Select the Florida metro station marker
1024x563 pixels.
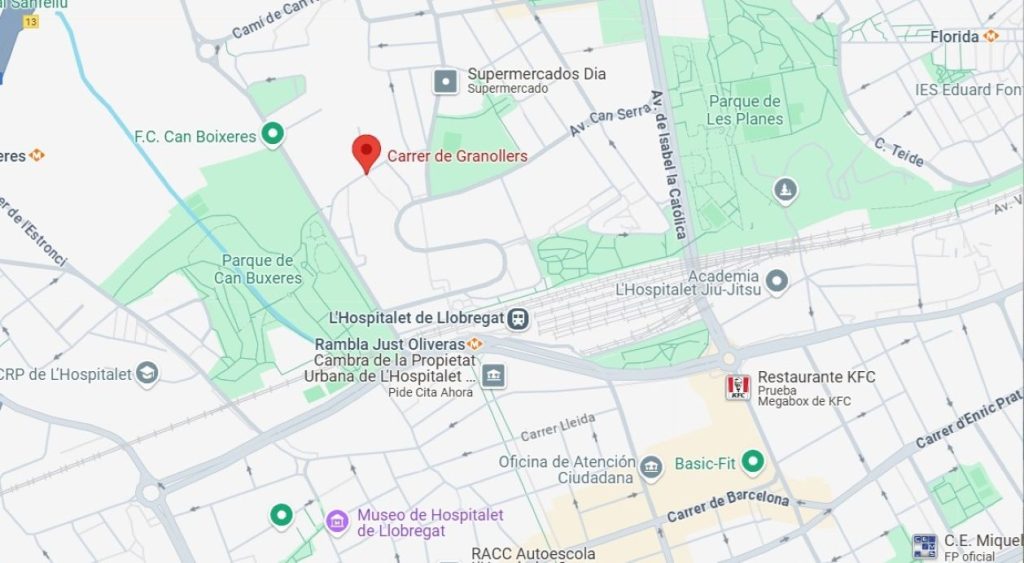991,36
